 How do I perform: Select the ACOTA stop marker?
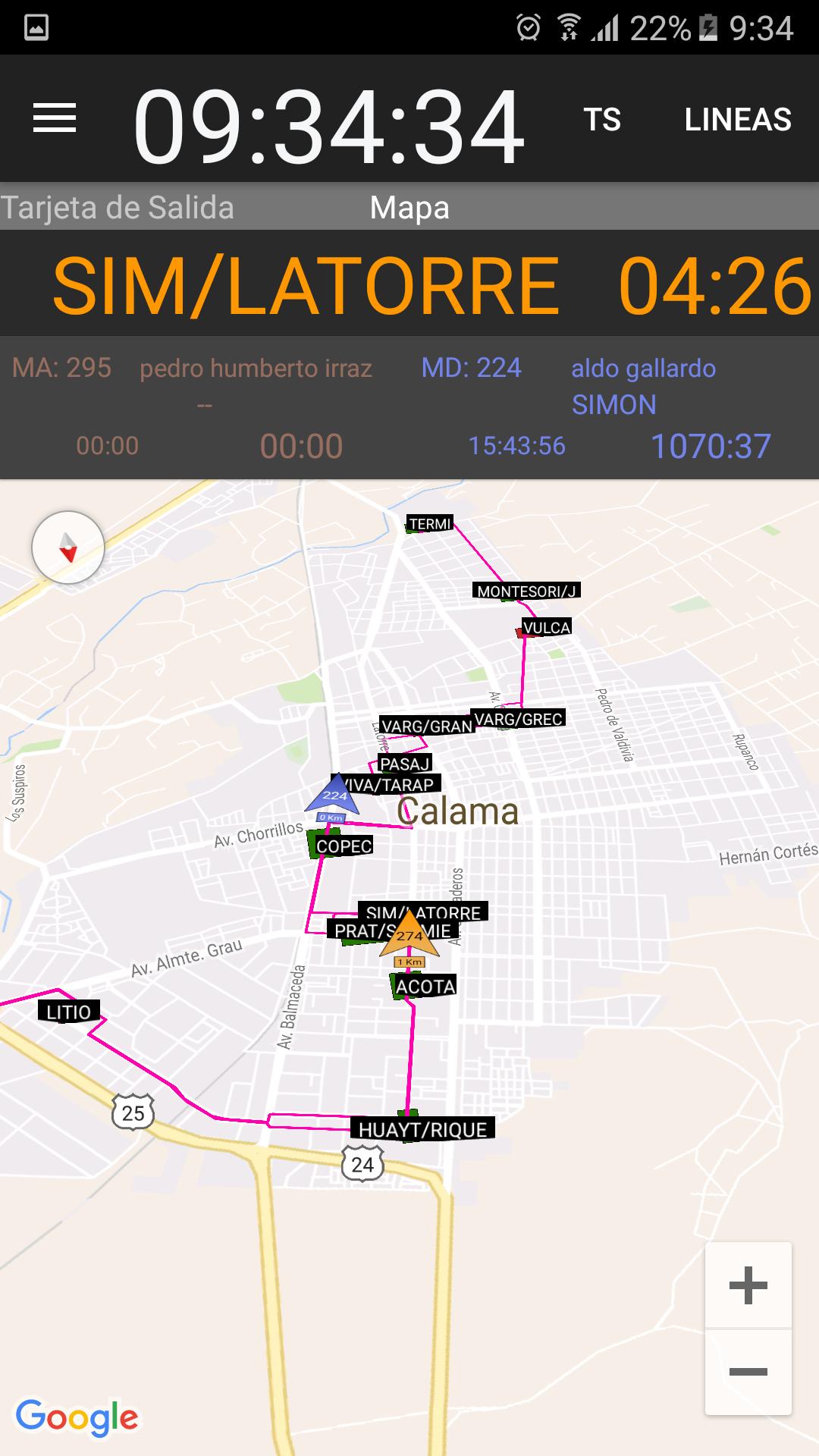[x=425, y=987]
